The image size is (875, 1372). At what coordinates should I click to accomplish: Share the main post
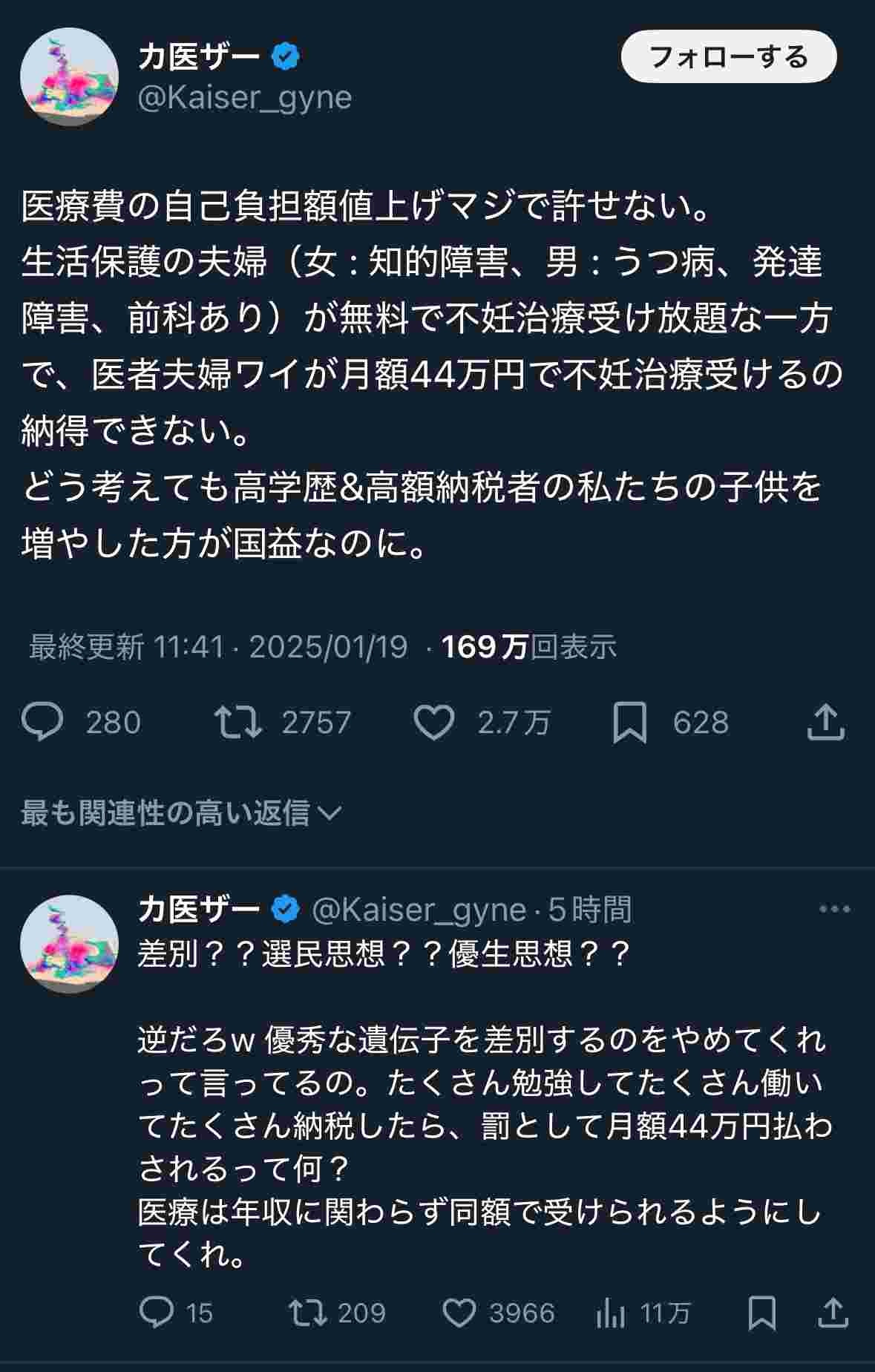tap(825, 722)
